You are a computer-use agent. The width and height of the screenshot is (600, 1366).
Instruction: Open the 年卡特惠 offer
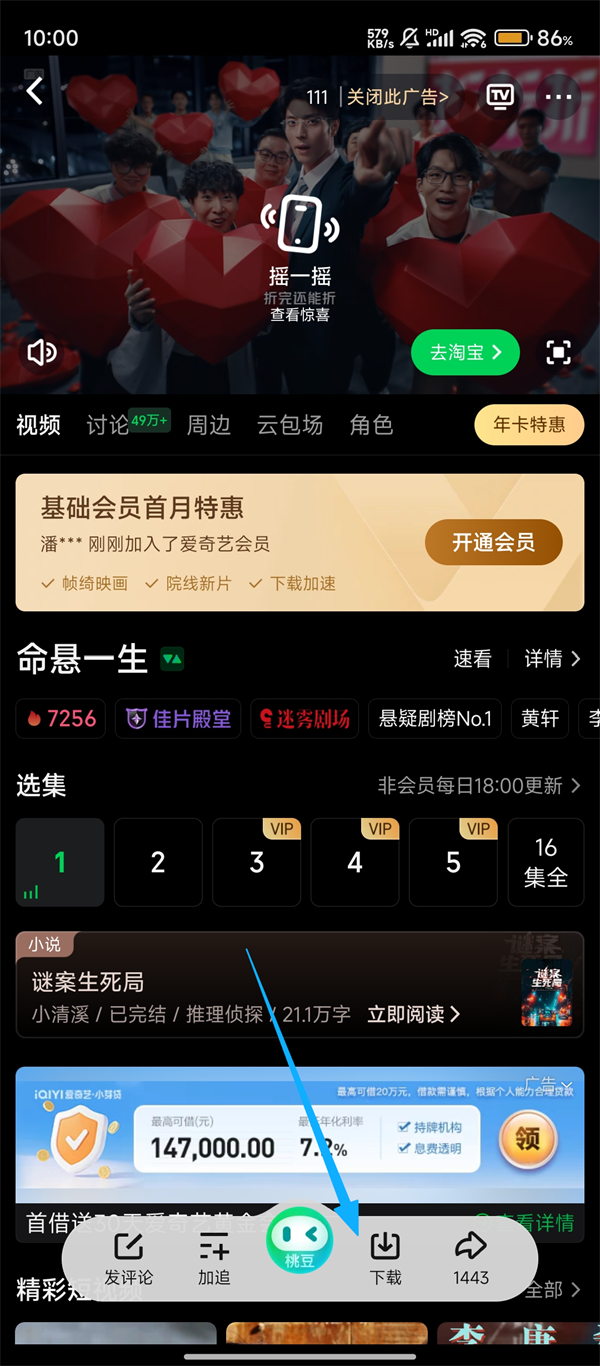point(529,425)
